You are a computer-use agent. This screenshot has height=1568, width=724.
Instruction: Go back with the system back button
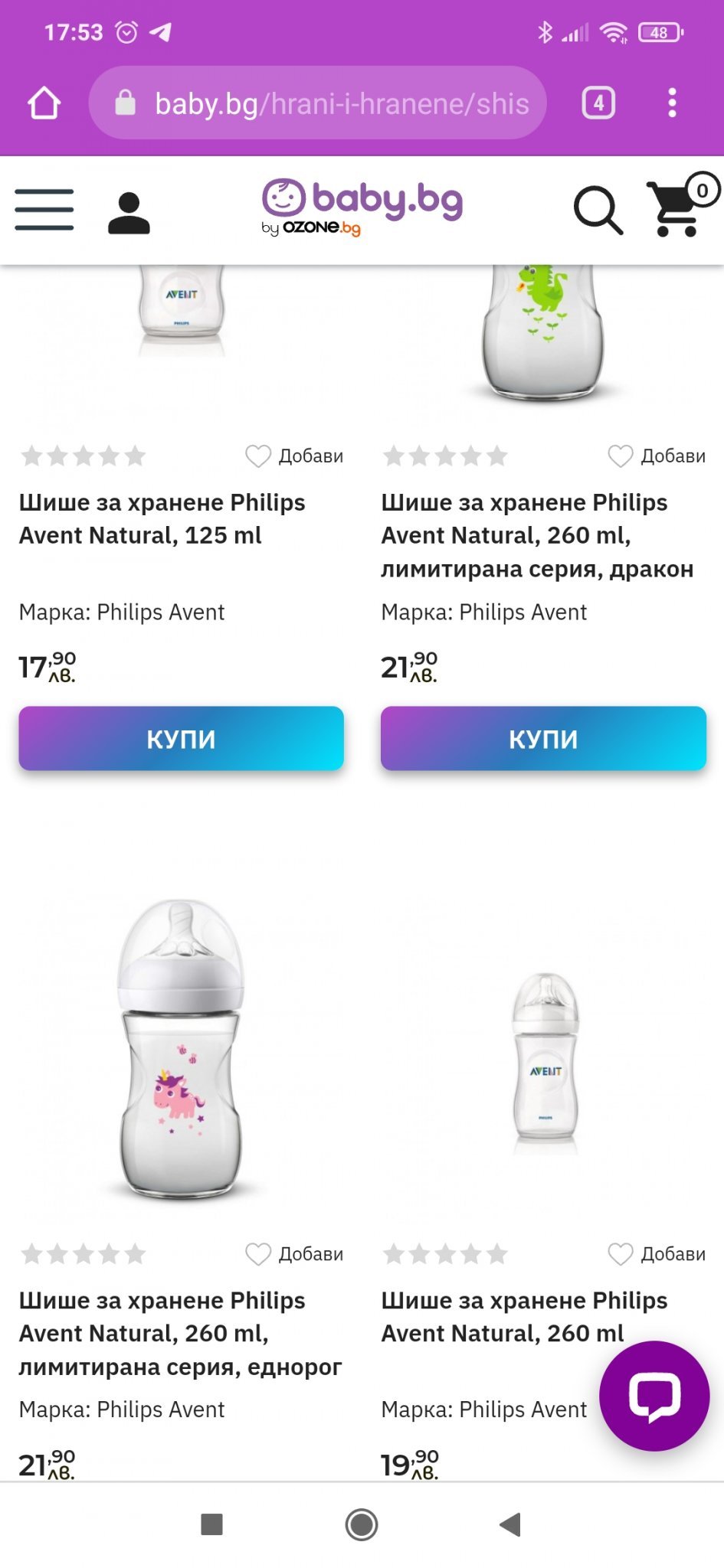(x=510, y=1524)
